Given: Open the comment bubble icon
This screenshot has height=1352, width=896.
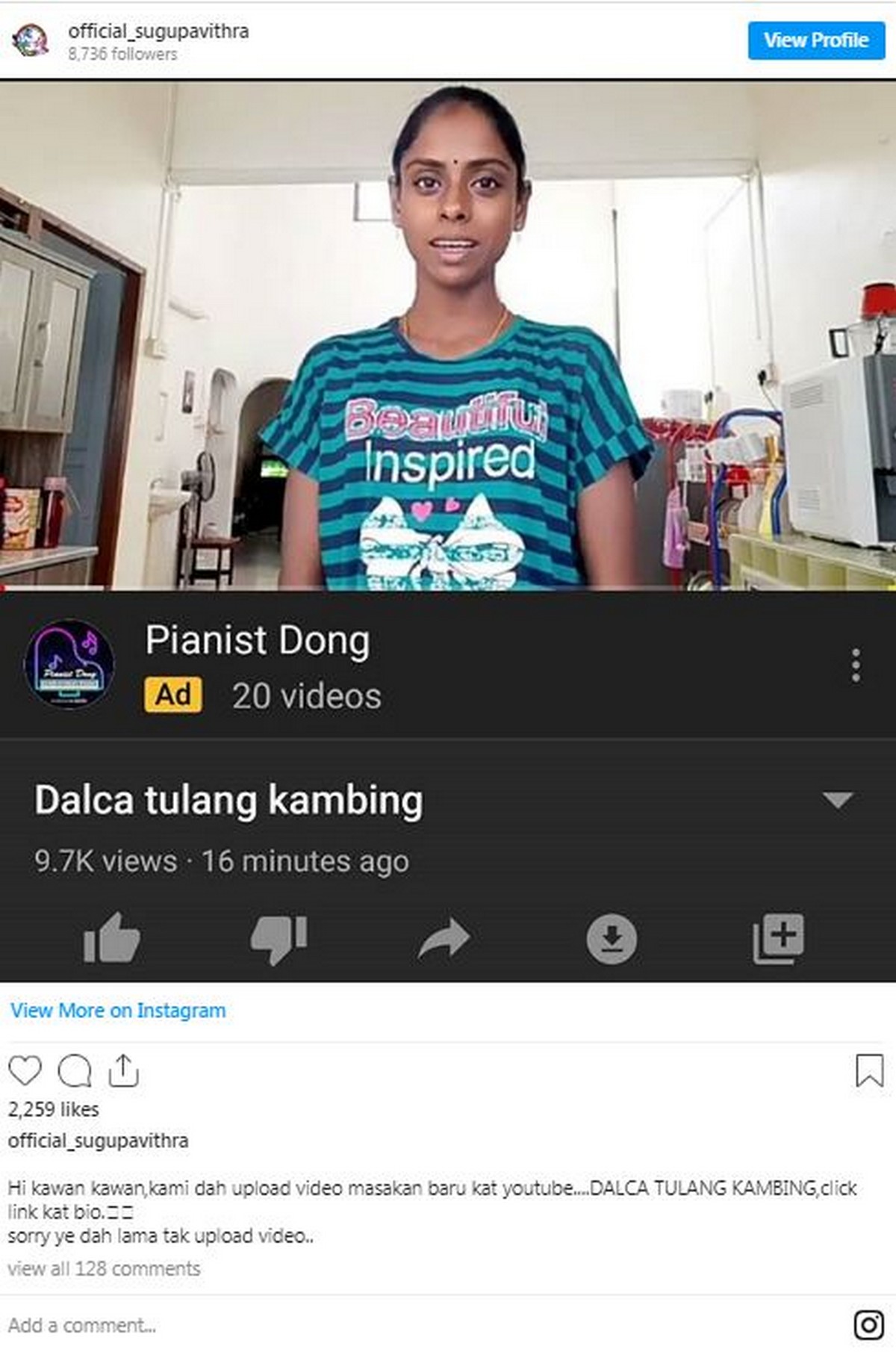Looking at the screenshot, I should [x=75, y=1071].
